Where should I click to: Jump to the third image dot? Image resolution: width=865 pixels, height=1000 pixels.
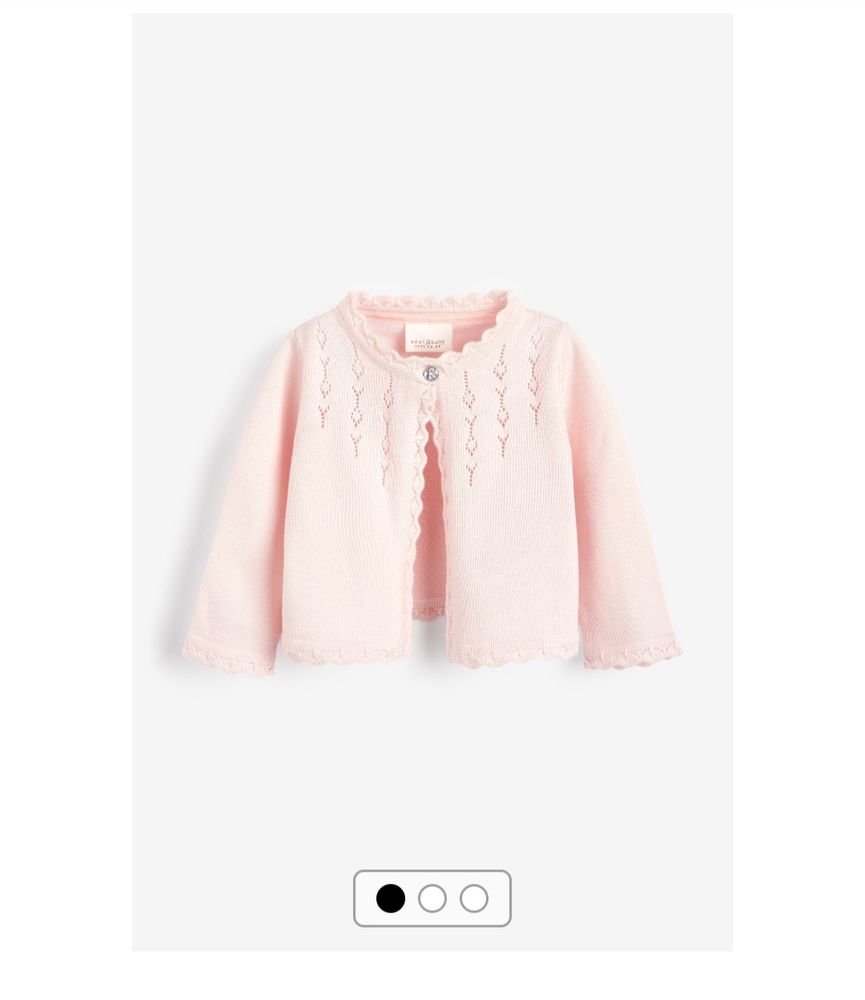(474, 898)
